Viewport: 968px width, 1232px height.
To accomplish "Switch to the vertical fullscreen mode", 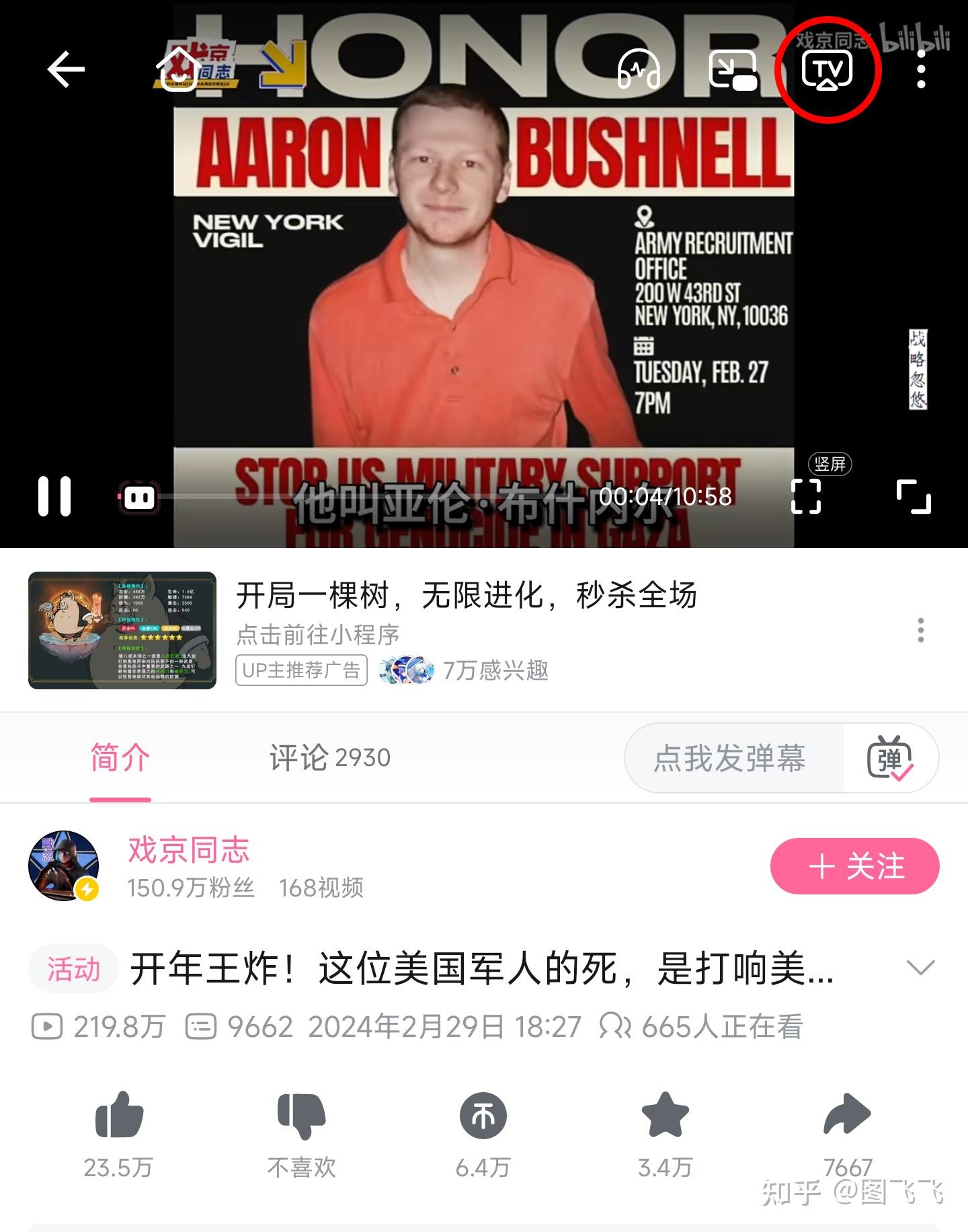I will point(806,496).
